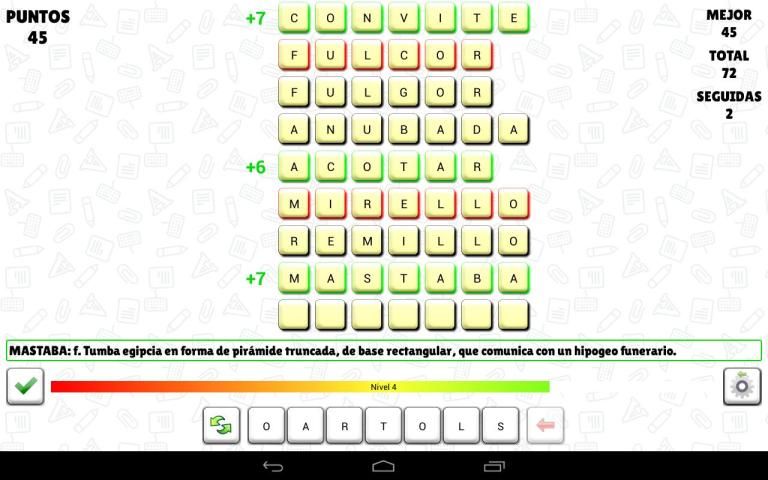Confirm the word with the green checkmark
Screen dimensions: 768x480
(x=25, y=386)
